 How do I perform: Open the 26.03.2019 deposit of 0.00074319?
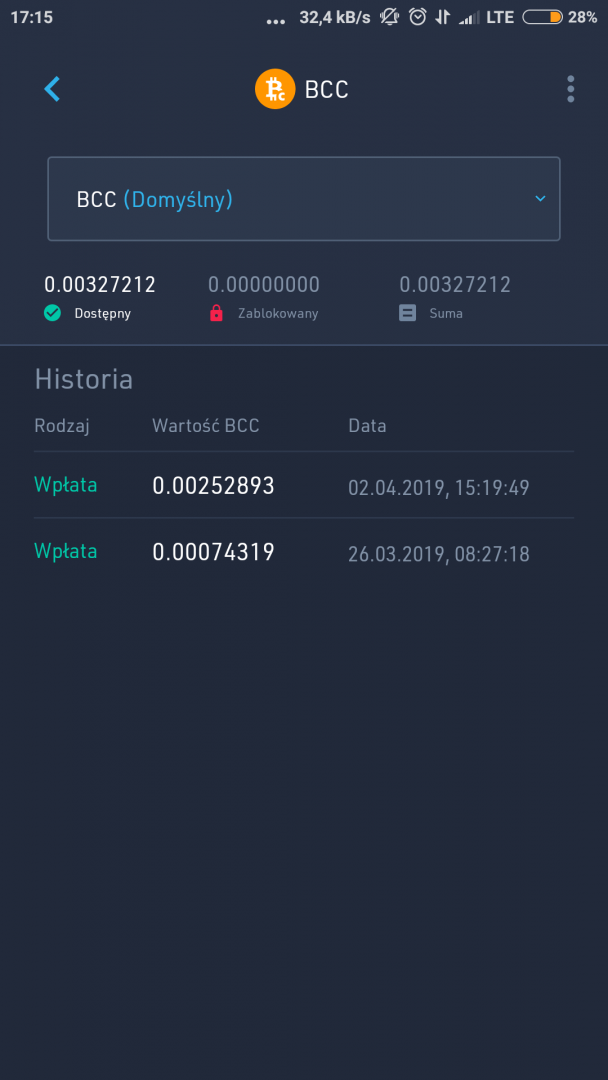pyautogui.click(x=304, y=552)
